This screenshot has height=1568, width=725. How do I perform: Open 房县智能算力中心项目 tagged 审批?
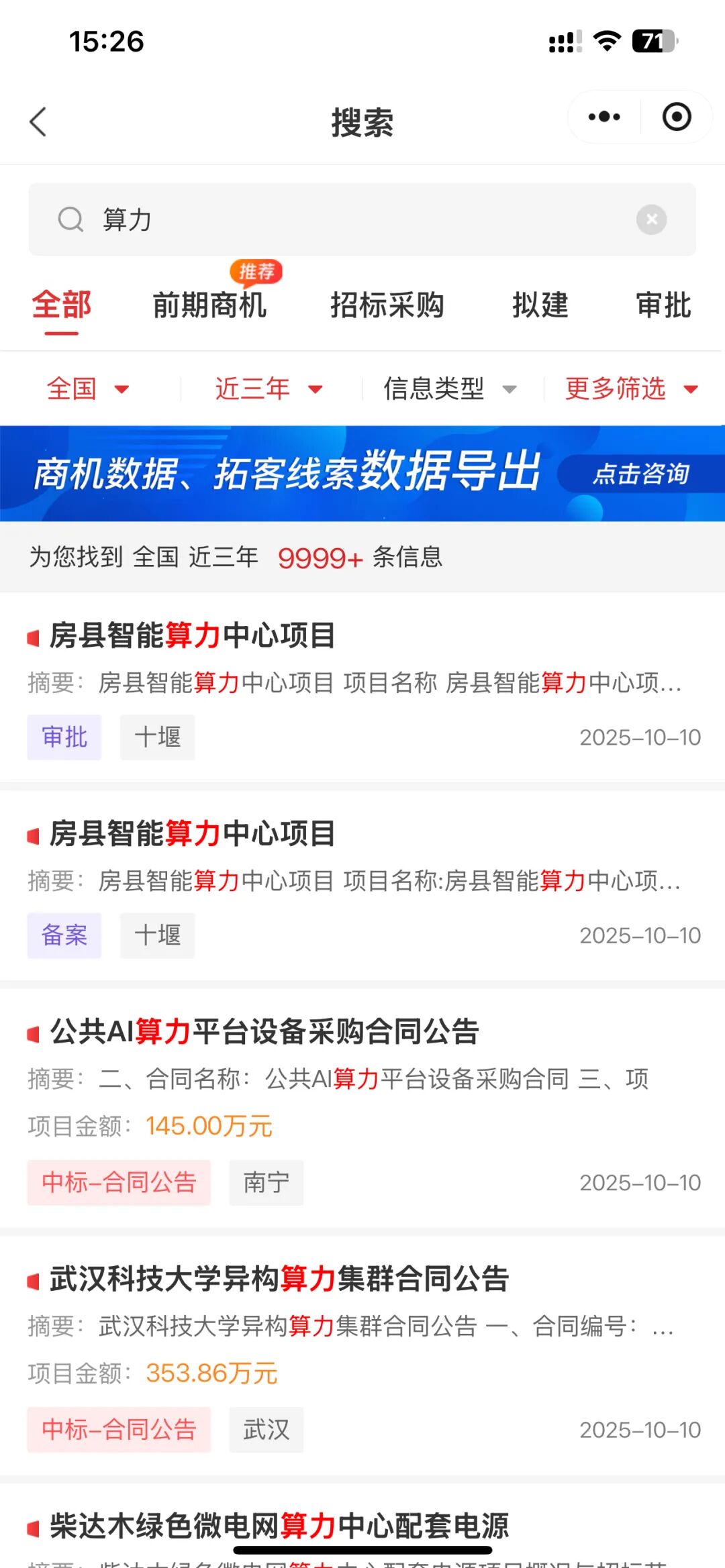[x=193, y=635]
